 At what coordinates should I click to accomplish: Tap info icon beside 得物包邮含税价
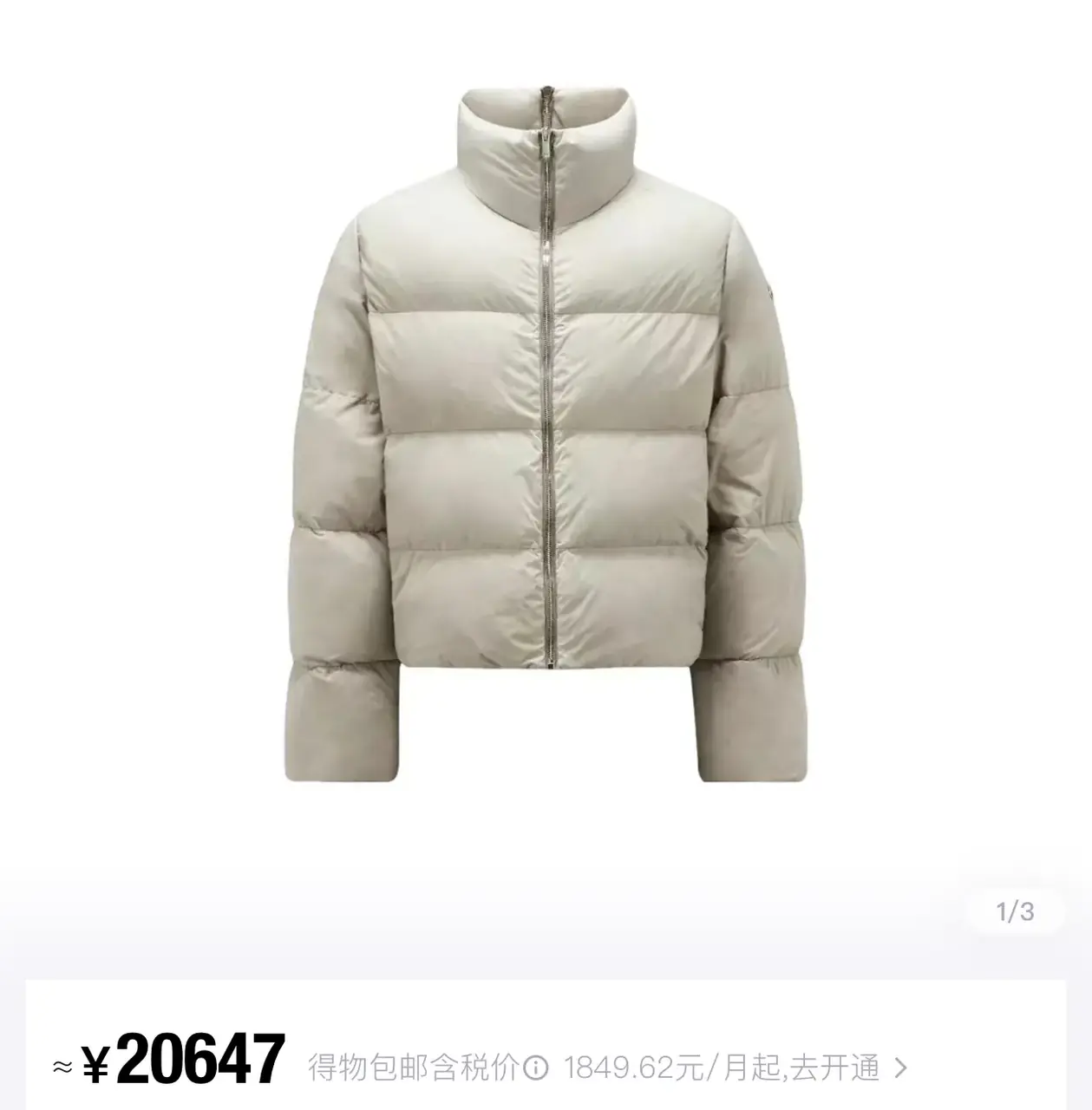coord(538,1067)
